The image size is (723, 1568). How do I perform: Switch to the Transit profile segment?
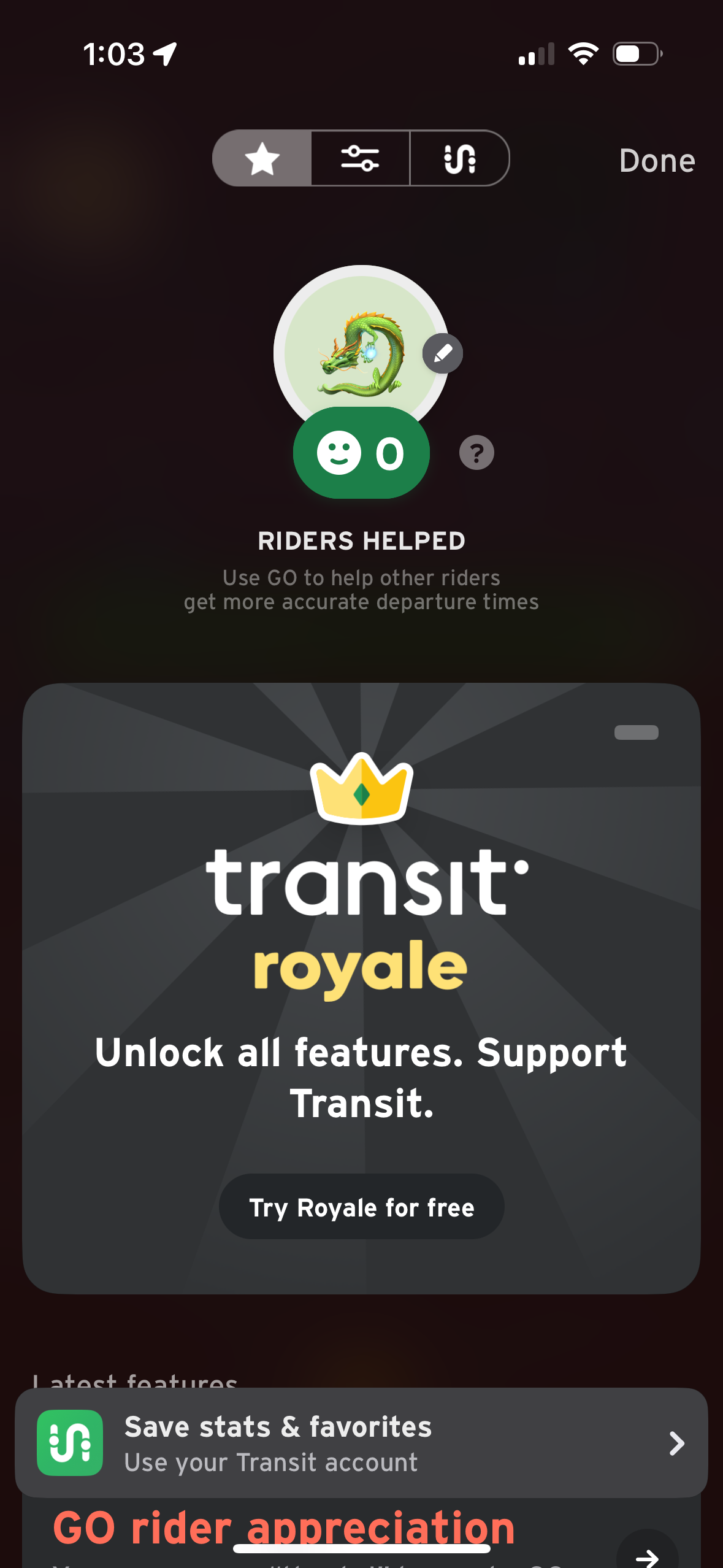[459, 158]
